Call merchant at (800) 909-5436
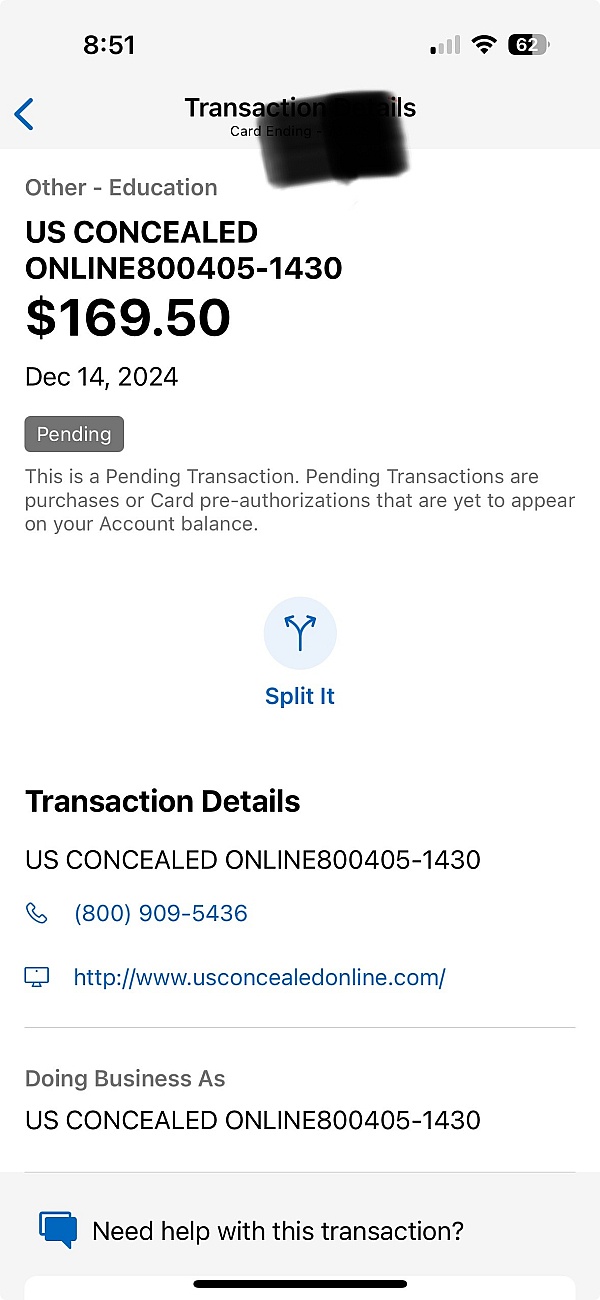 pos(160,913)
